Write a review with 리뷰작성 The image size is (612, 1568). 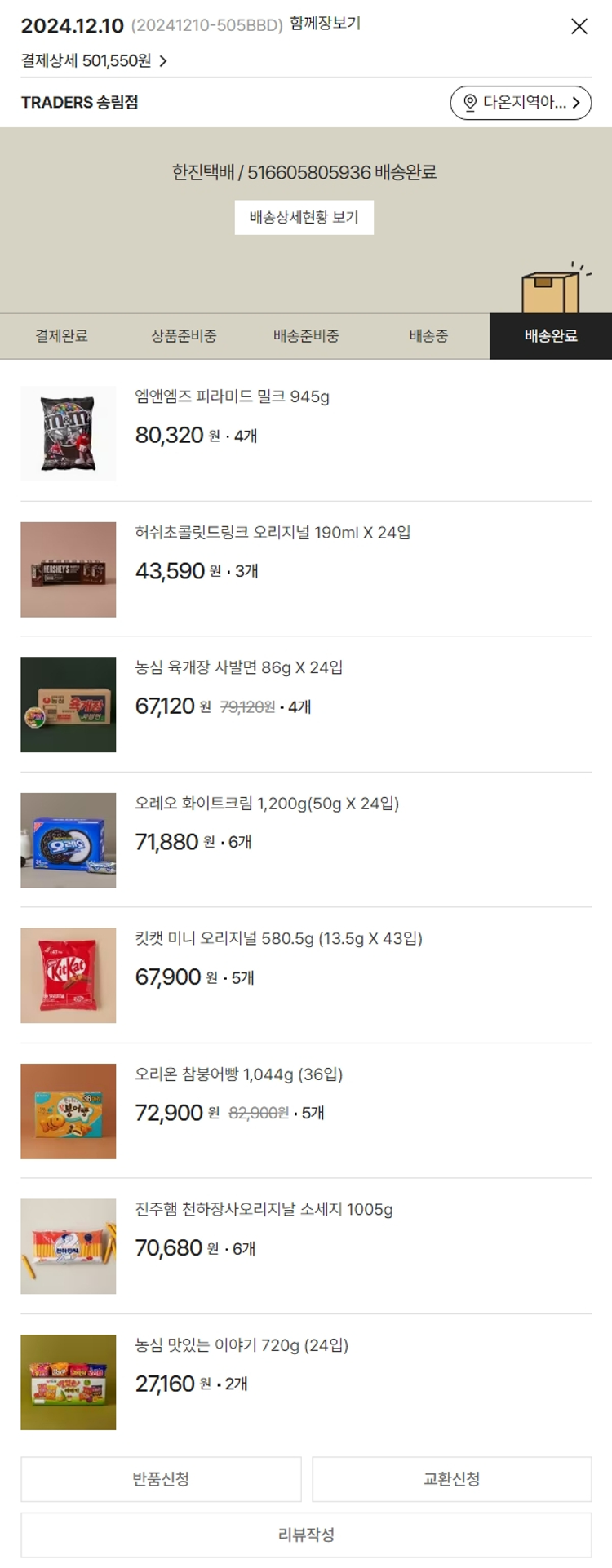coord(306,1535)
